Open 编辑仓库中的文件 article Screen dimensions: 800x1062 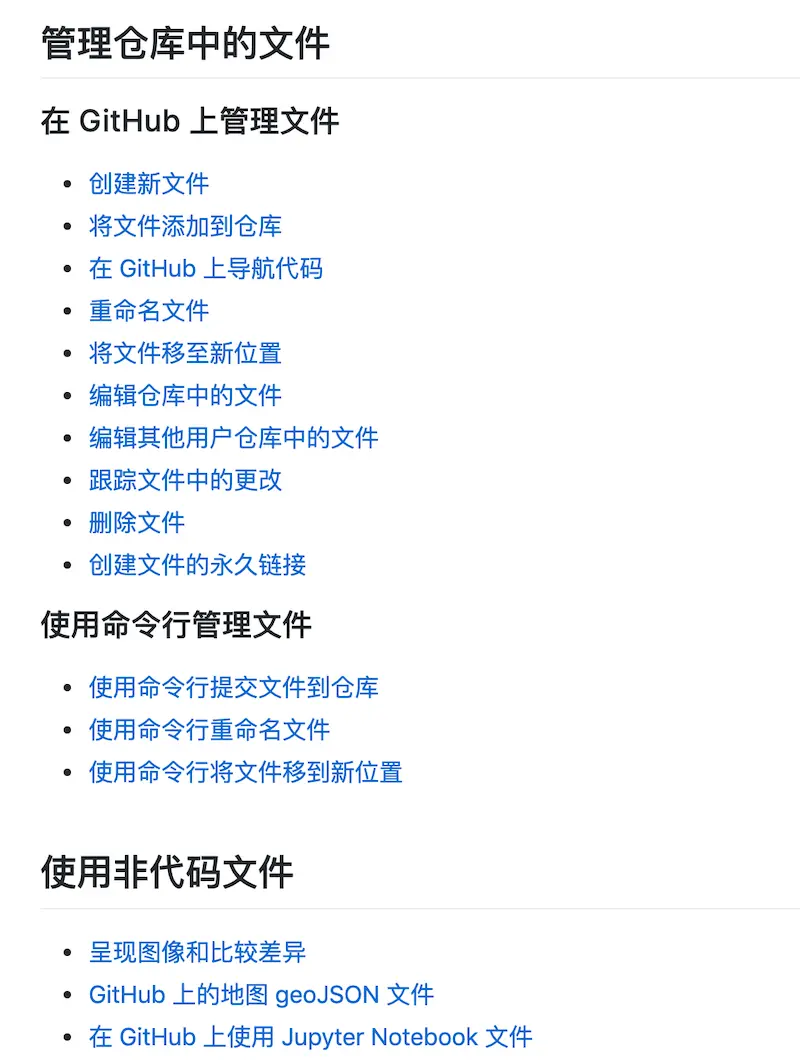(185, 395)
